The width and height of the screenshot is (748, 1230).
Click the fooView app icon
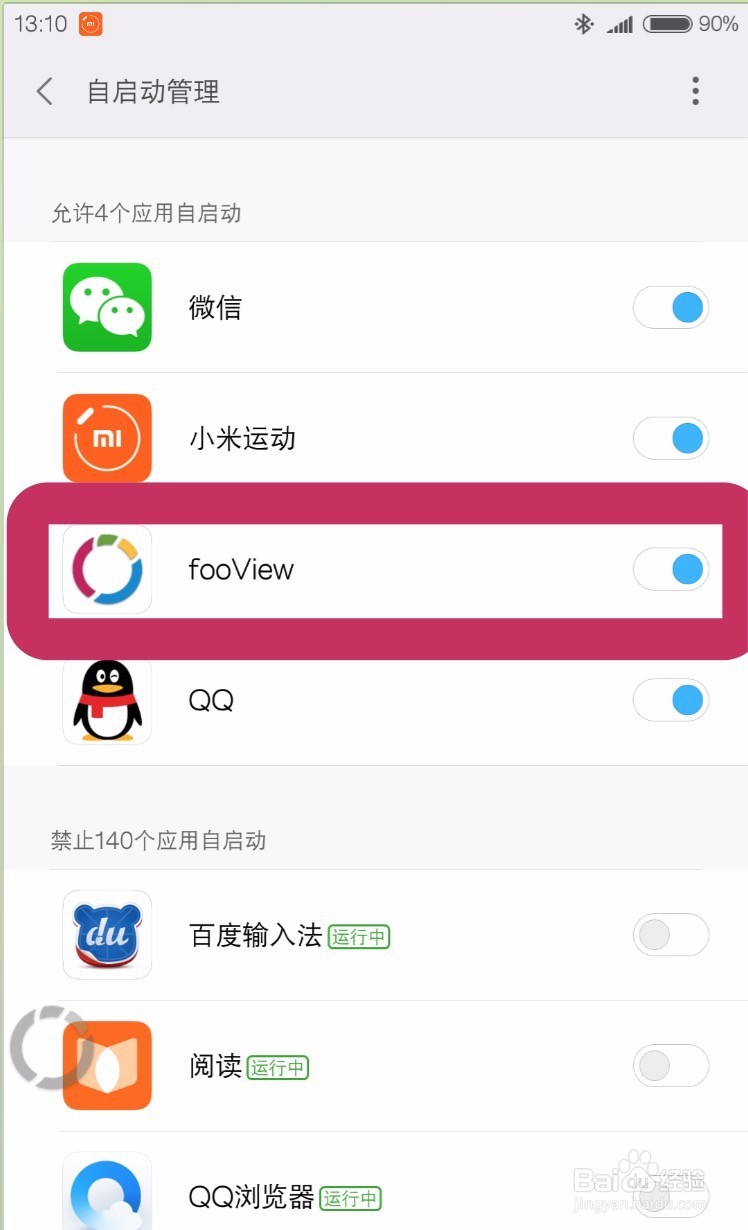107,569
